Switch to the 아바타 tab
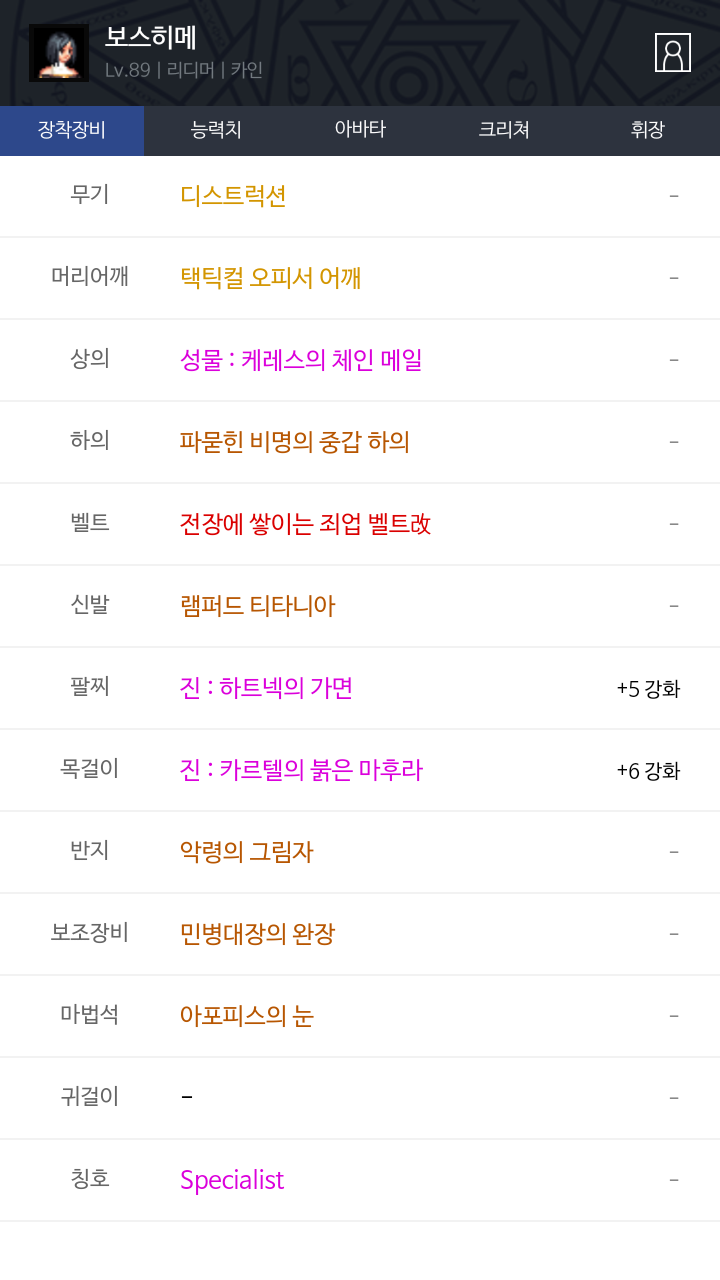The image size is (720, 1280). (360, 130)
